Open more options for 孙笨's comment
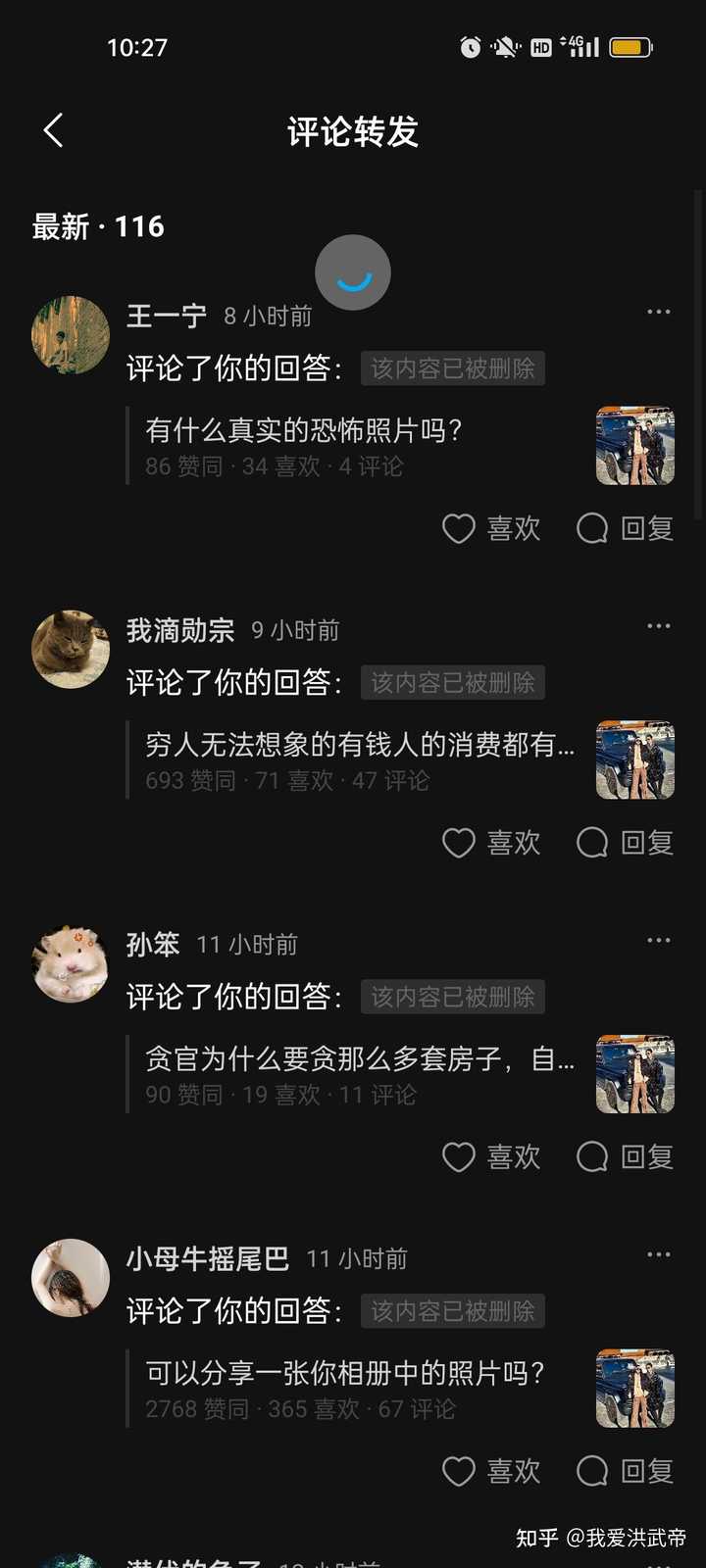The height and width of the screenshot is (1568, 706). 658,940
